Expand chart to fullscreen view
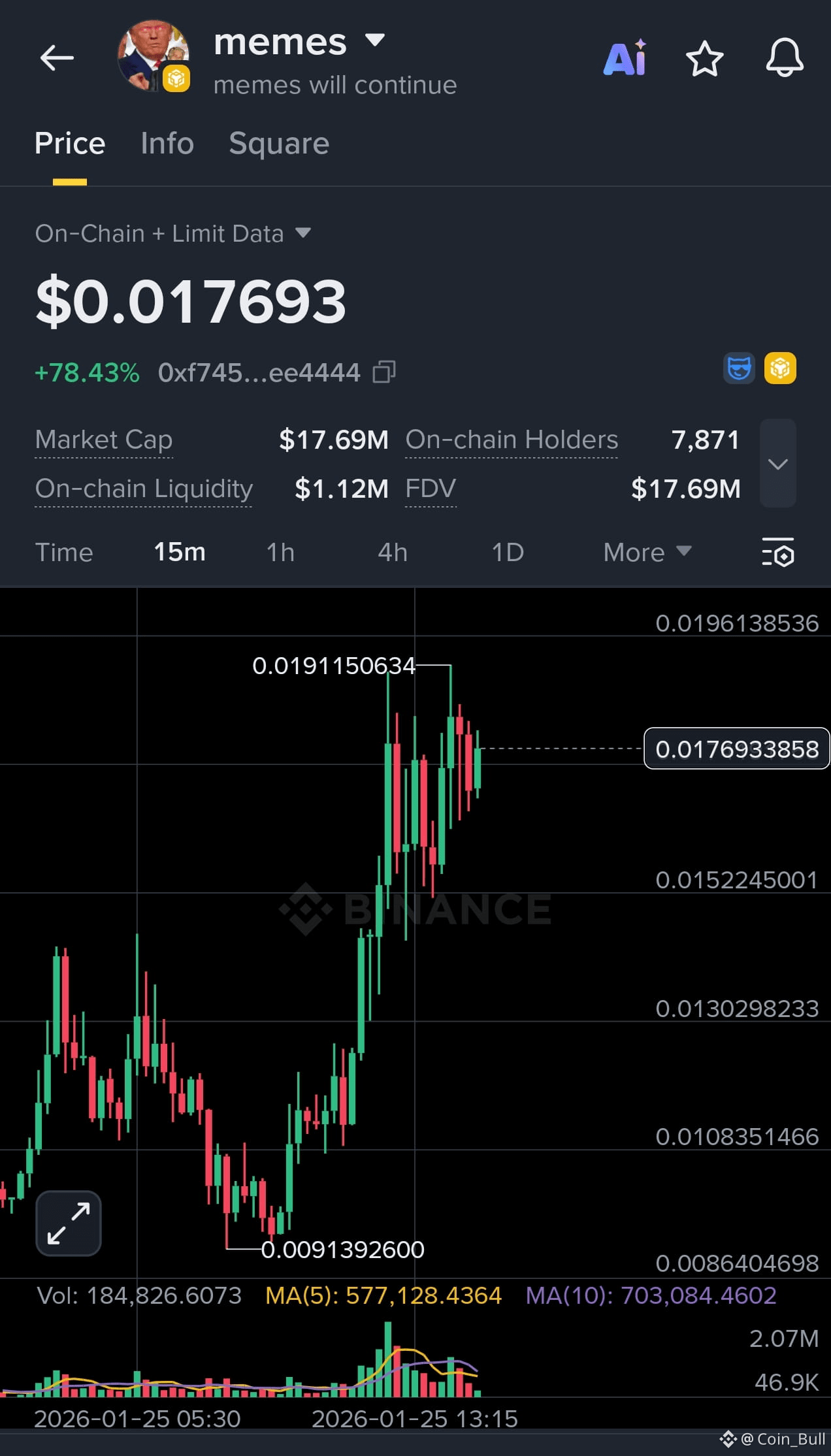 (x=68, y=1223)
